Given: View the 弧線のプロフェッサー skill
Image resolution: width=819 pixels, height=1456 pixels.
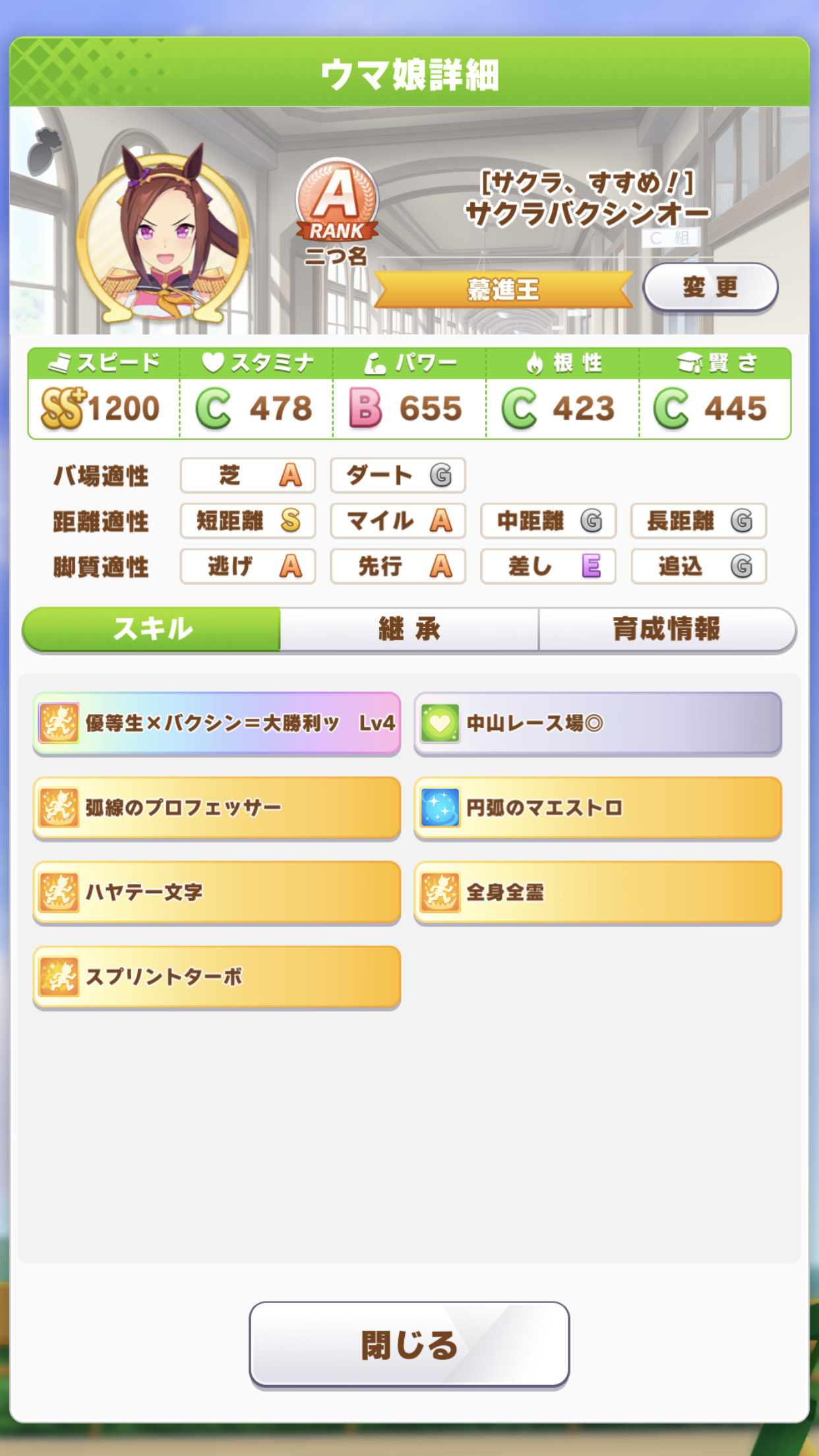Looking at the screenshot, I should (x=217, y=808).
